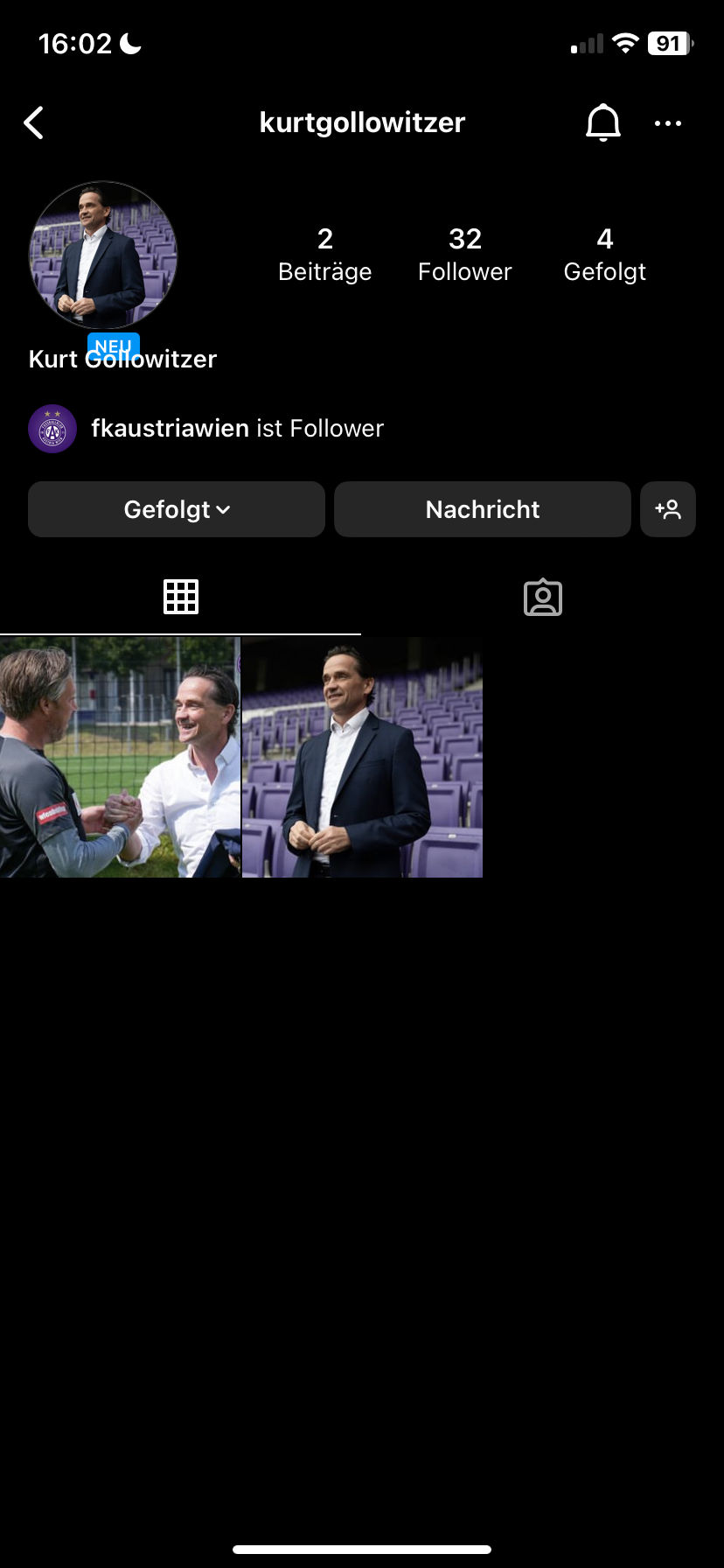
Task: Open the handshake photo post
Action: 120,757
